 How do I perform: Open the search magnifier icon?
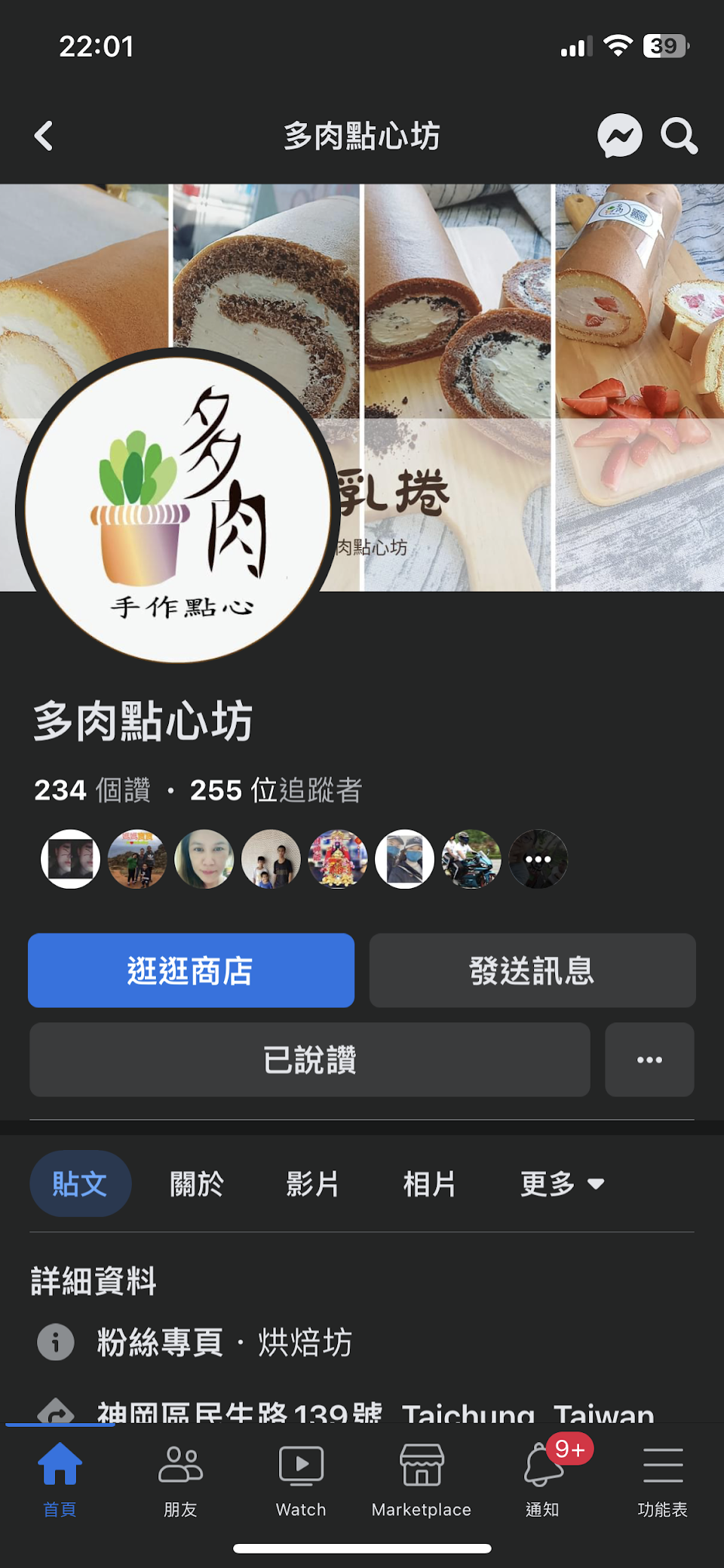pos(679,136)
